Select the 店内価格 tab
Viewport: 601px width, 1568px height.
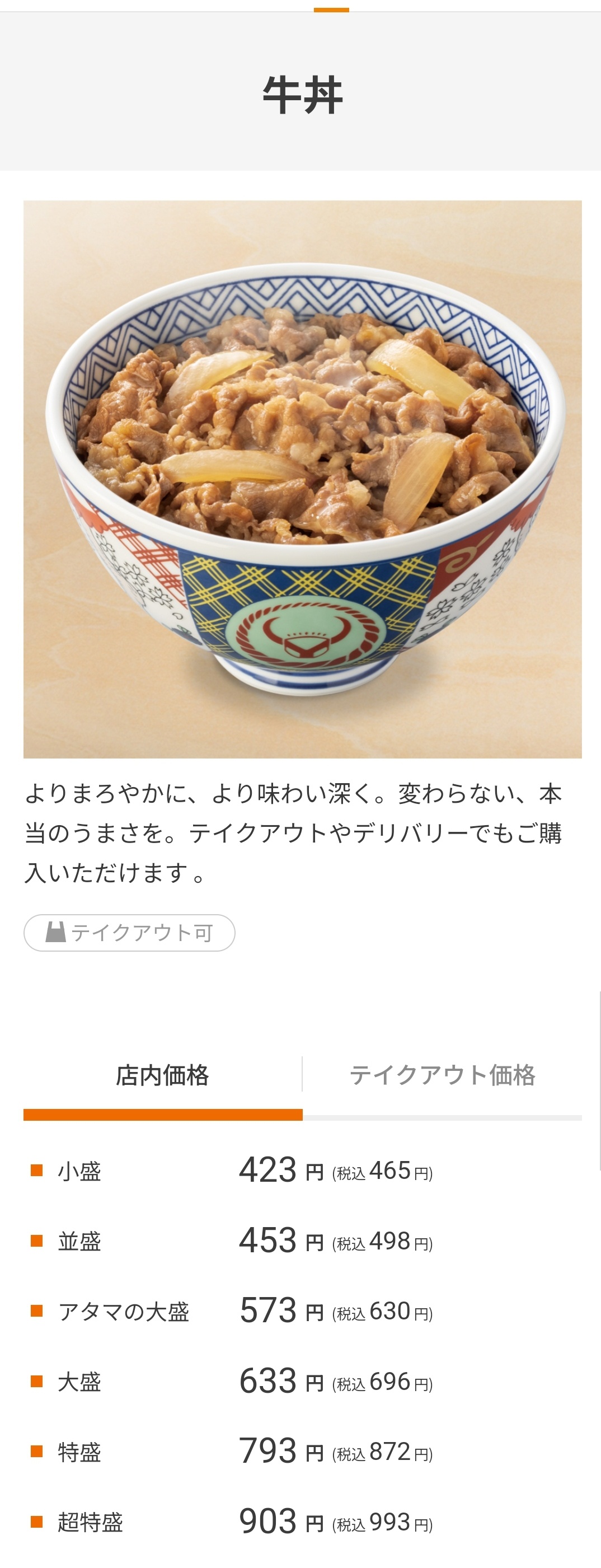click(162, 1075)
